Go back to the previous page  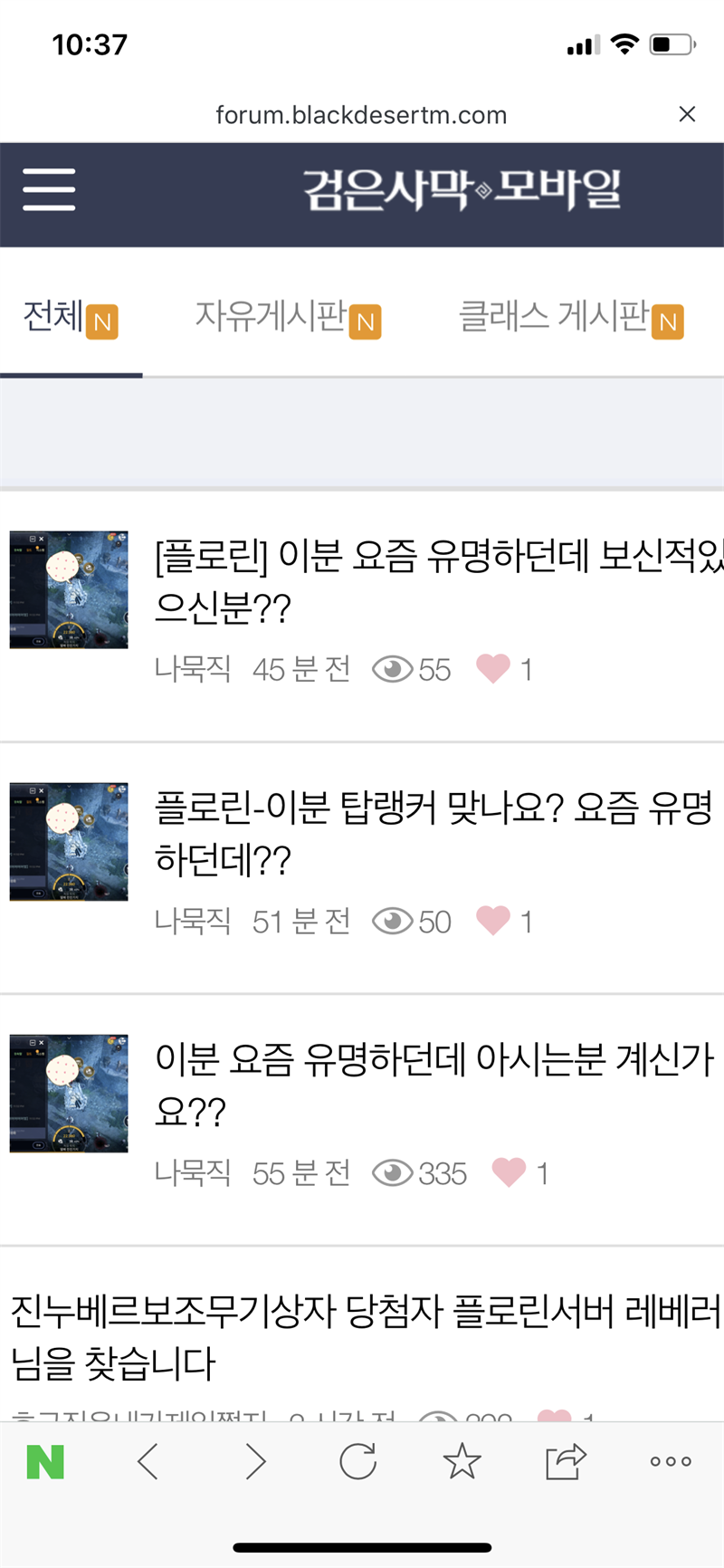(x=148, y=1461)
